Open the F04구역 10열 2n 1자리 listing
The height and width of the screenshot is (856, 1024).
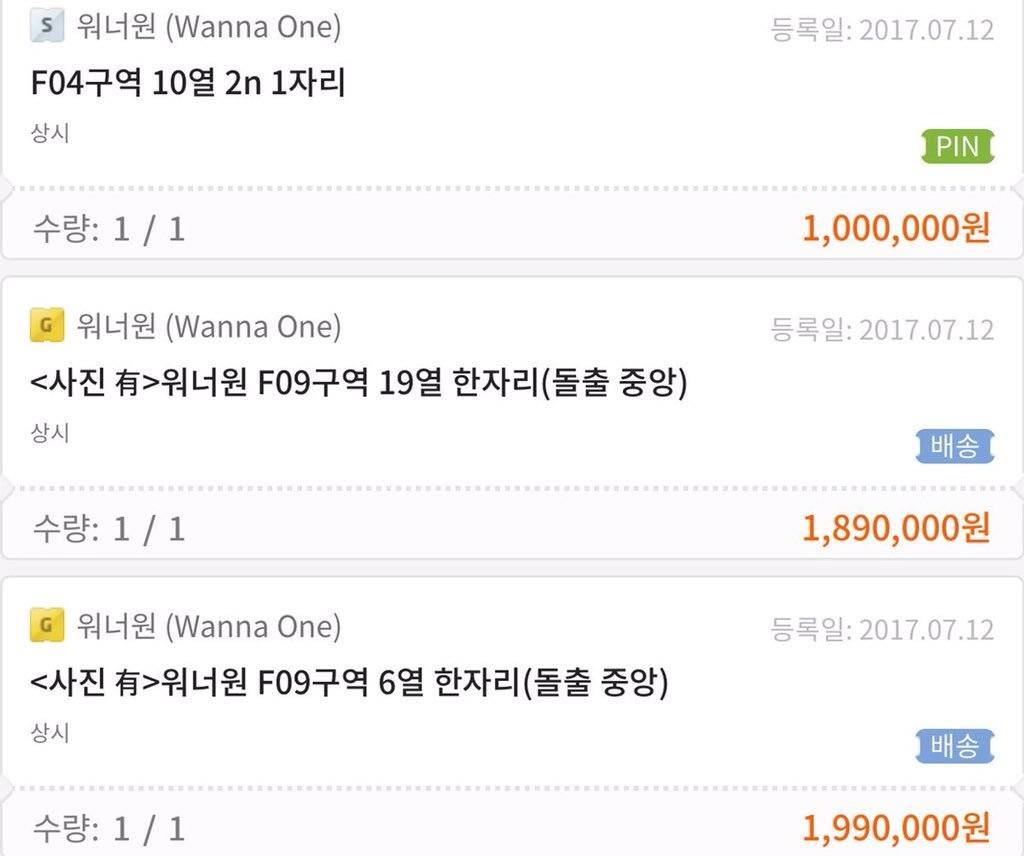(189, 84)
